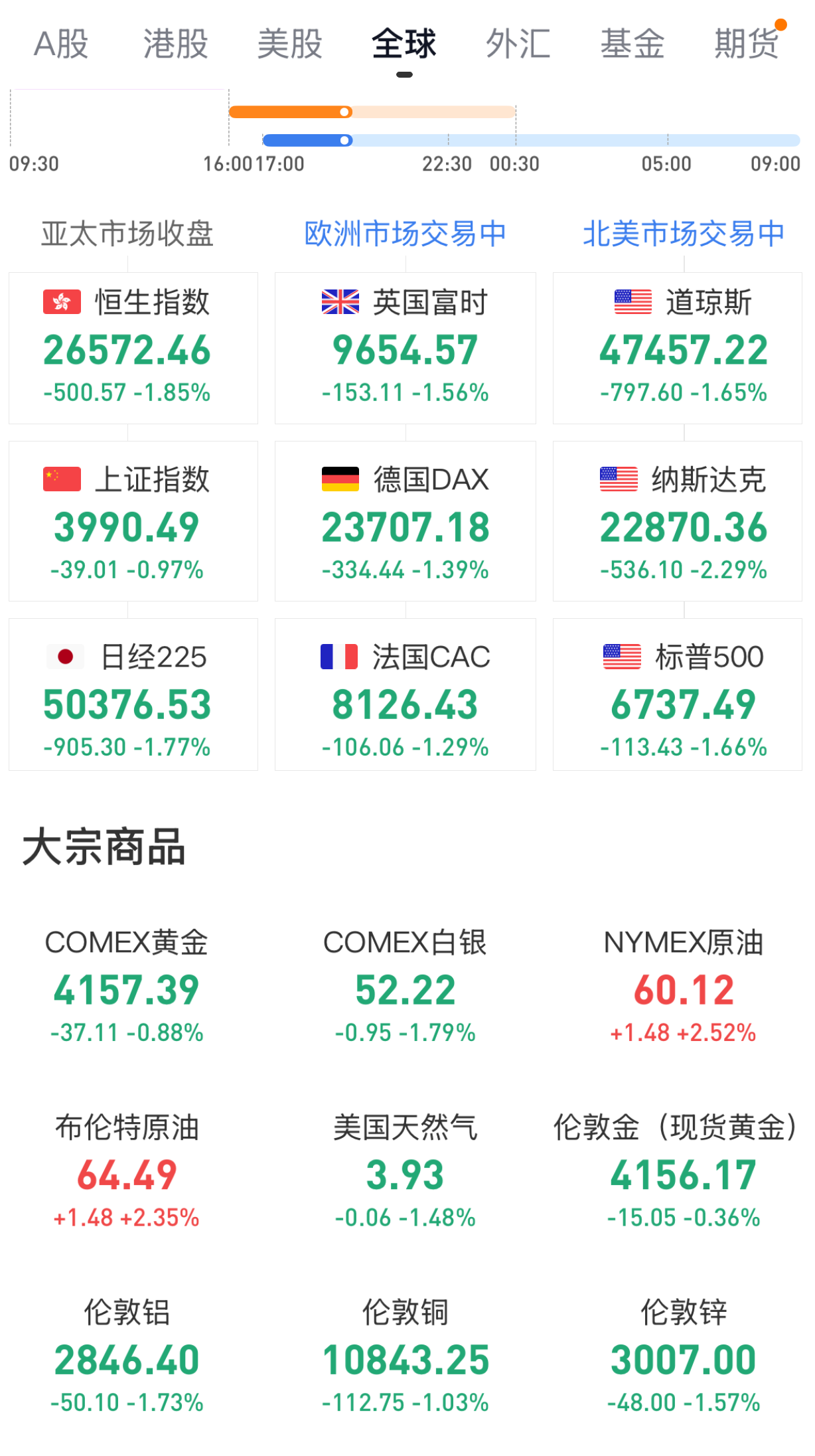View 德国DAX index details
Screen dimensions: 815x1456
point(406,521)
